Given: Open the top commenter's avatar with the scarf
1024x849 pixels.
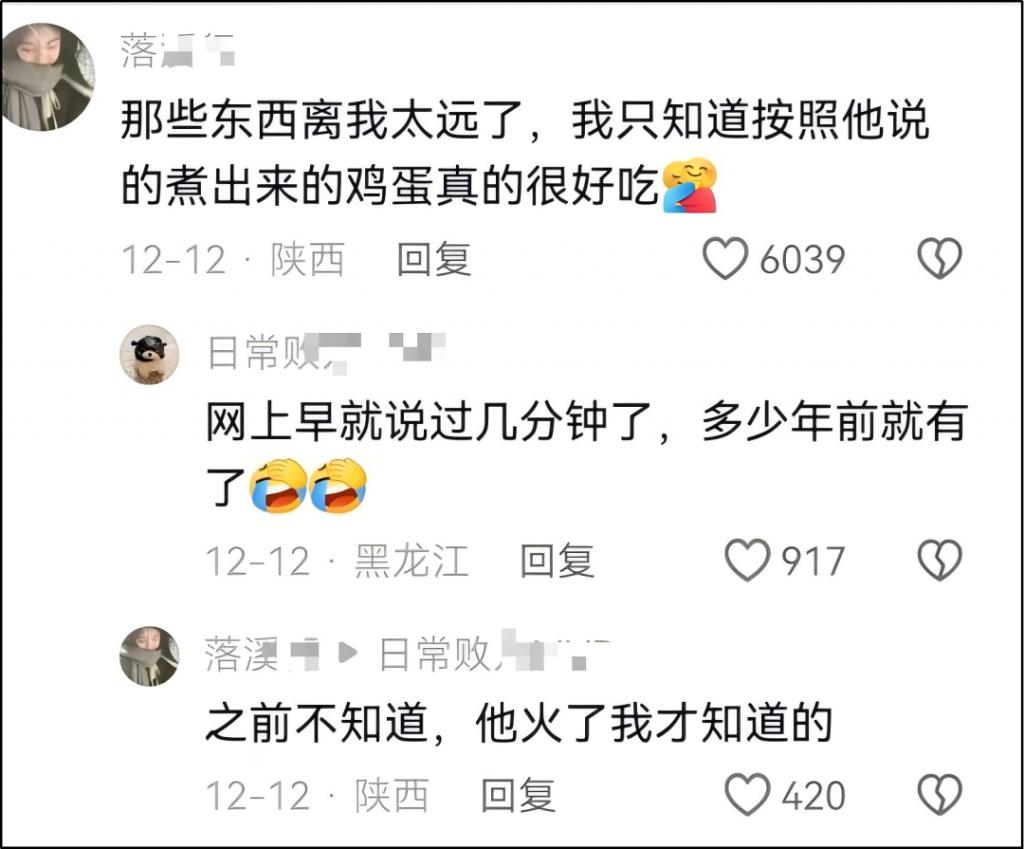Looking at the screenshot, I should pyautogui.click(x=47, y=77).
